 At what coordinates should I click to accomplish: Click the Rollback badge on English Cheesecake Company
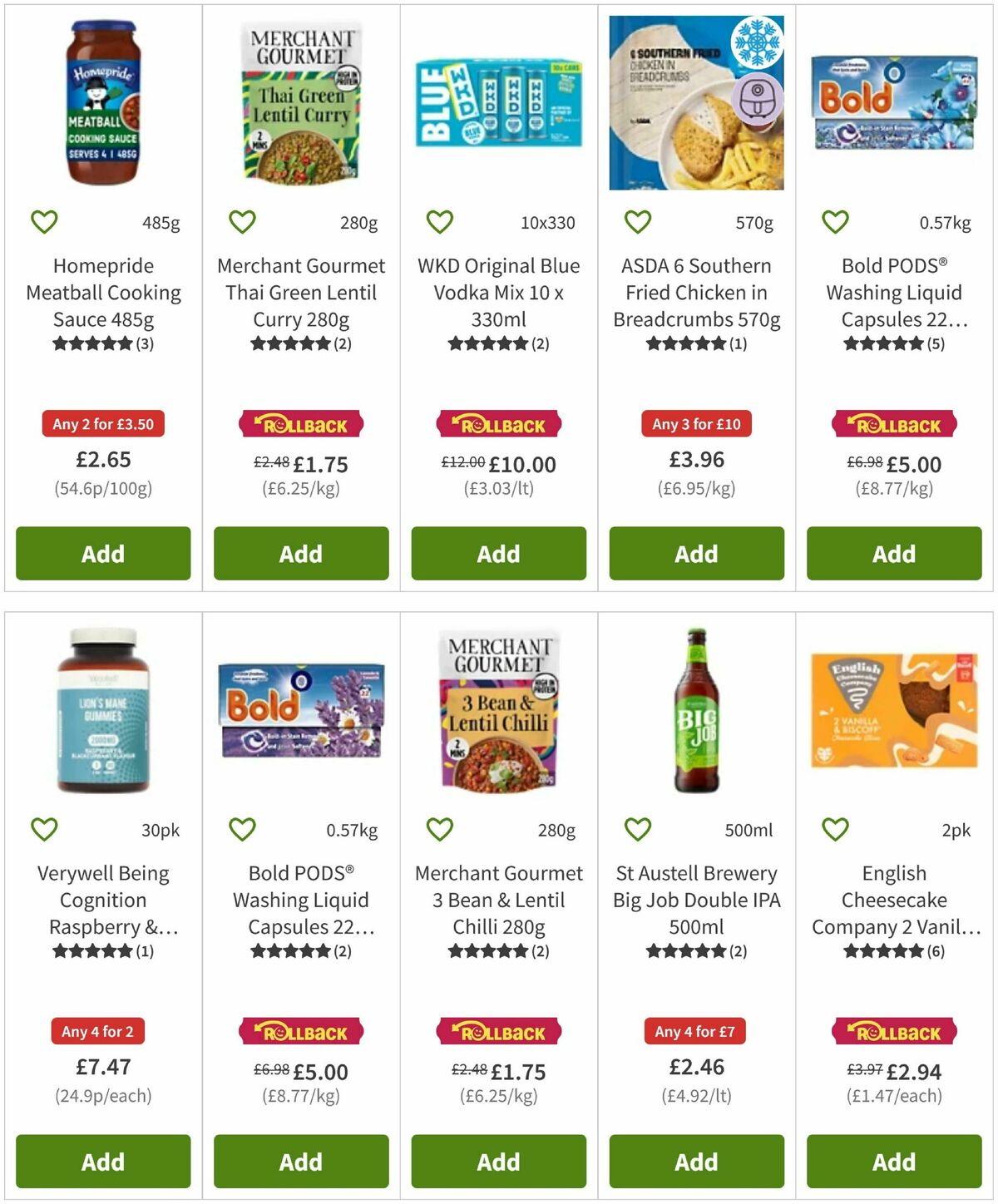pyautogui.click(x=893, y=1032)
